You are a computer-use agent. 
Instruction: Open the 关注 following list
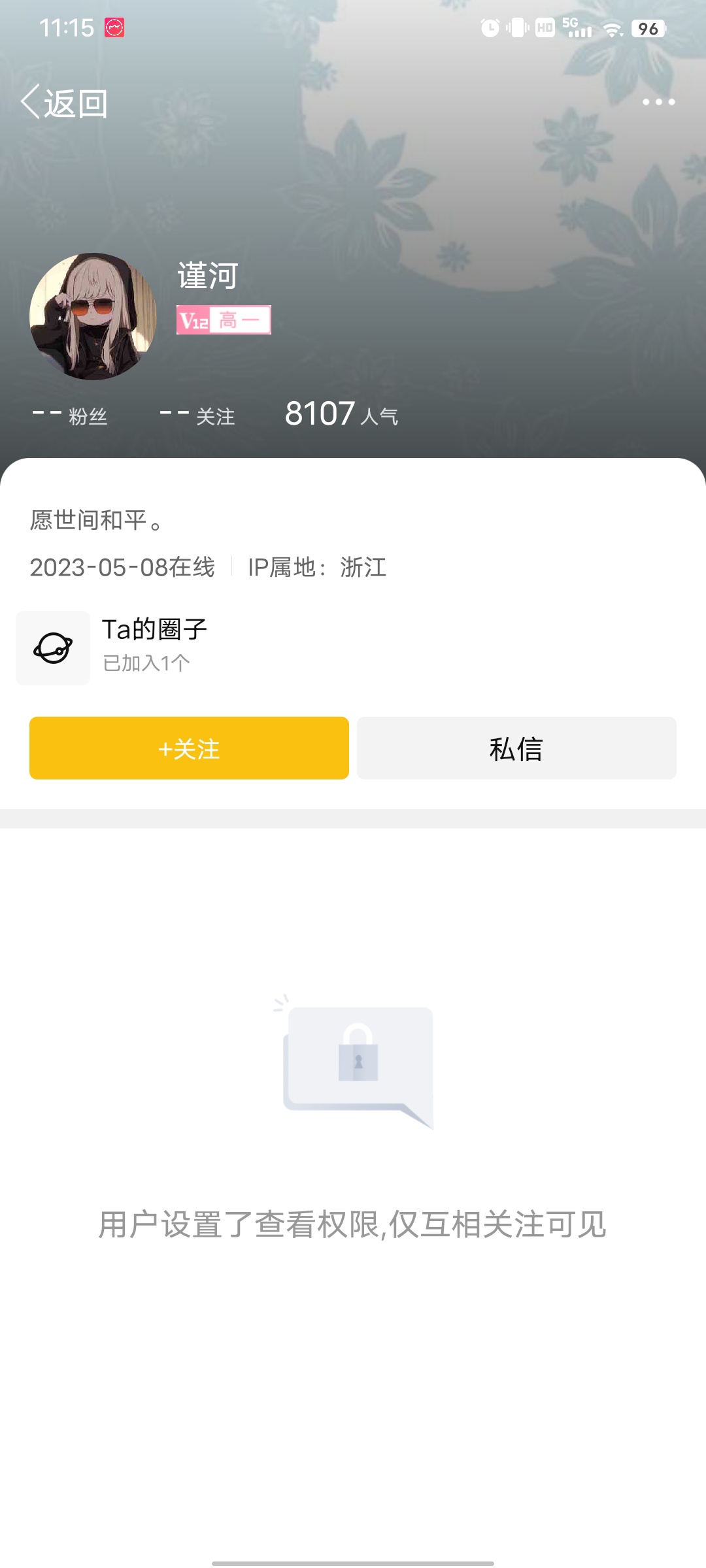pyautogui.click(x=197, y=416)
